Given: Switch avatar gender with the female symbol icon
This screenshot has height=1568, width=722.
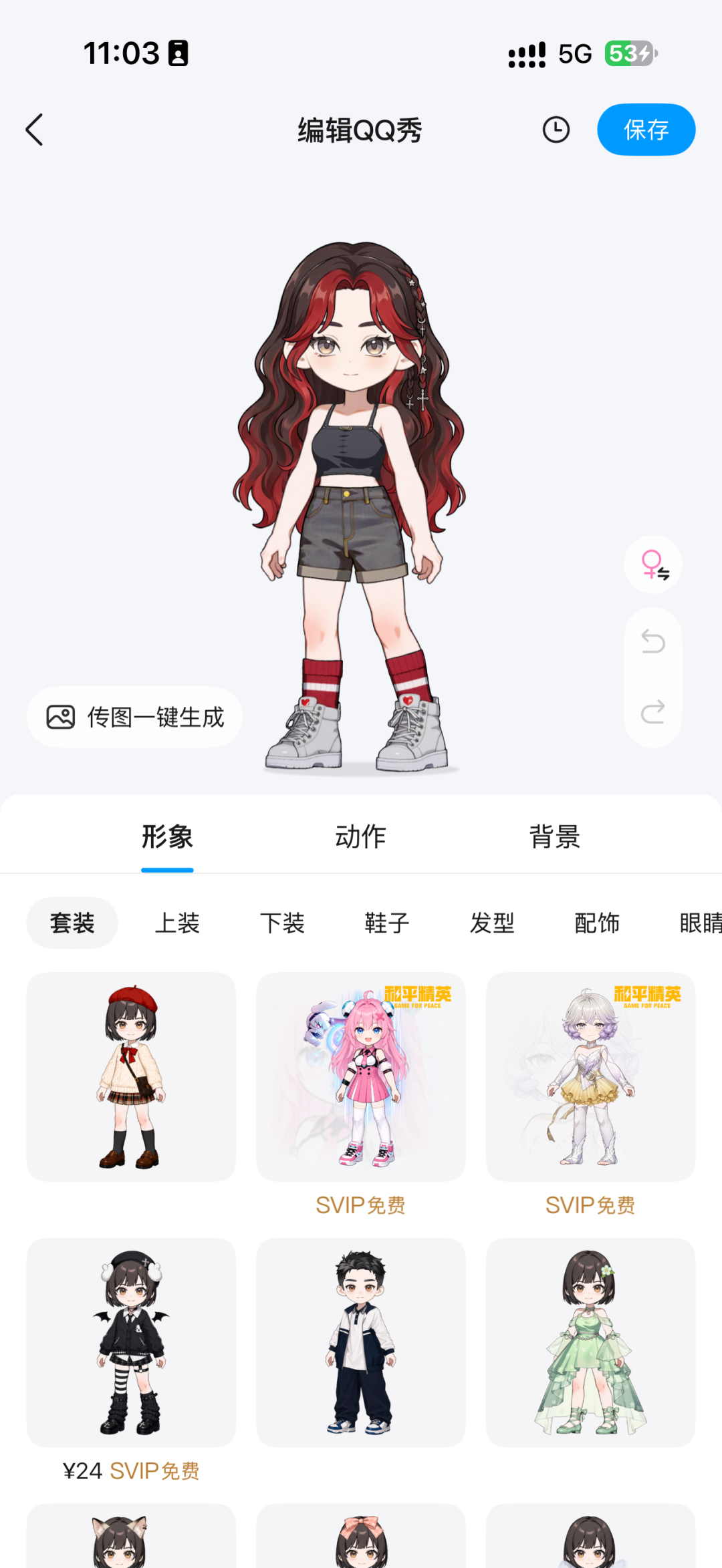Looking at the screenshot, I should 653,565.
